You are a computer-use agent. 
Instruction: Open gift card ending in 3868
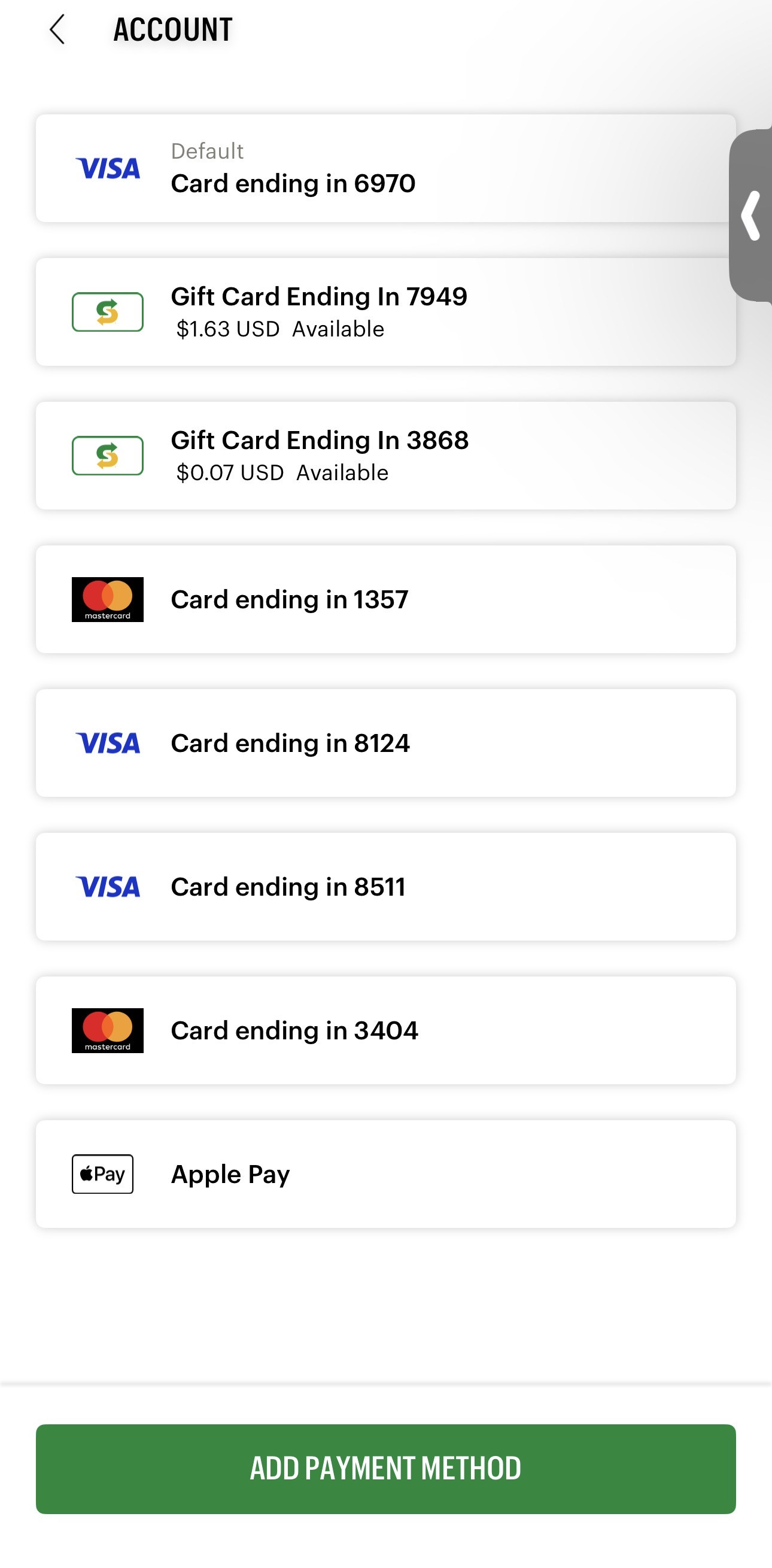click(385, 455)
